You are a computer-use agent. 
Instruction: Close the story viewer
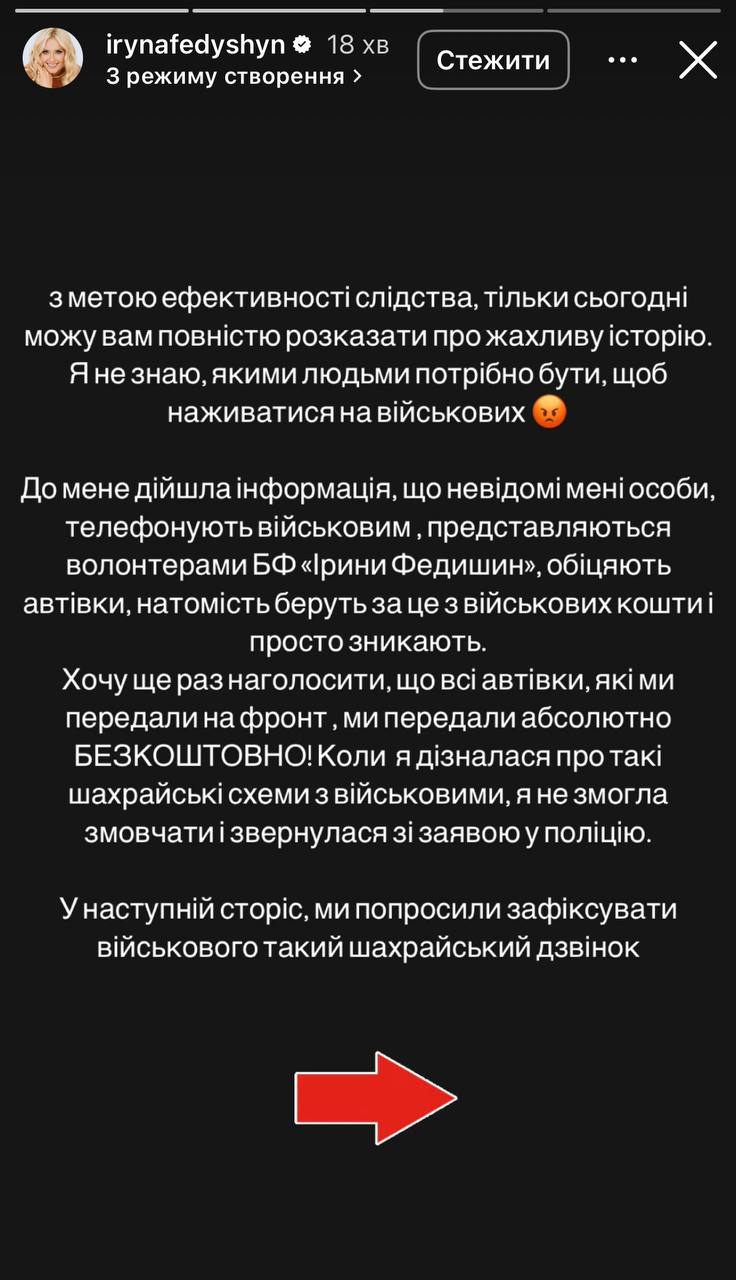(x=697, y=60)
